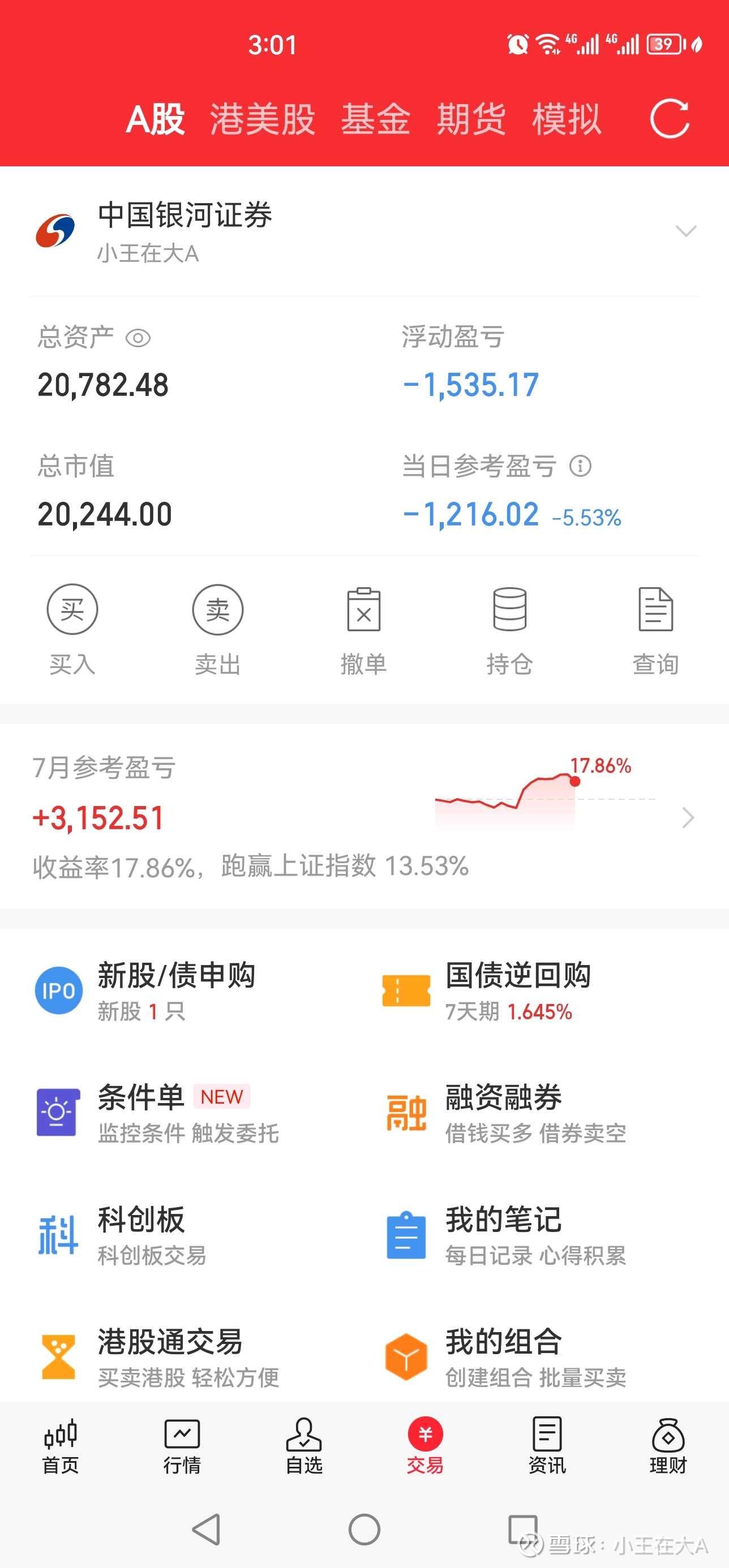Viewport: 729px width, 1568px height.
Task: Open 新股/债申购
Action: 177,990
